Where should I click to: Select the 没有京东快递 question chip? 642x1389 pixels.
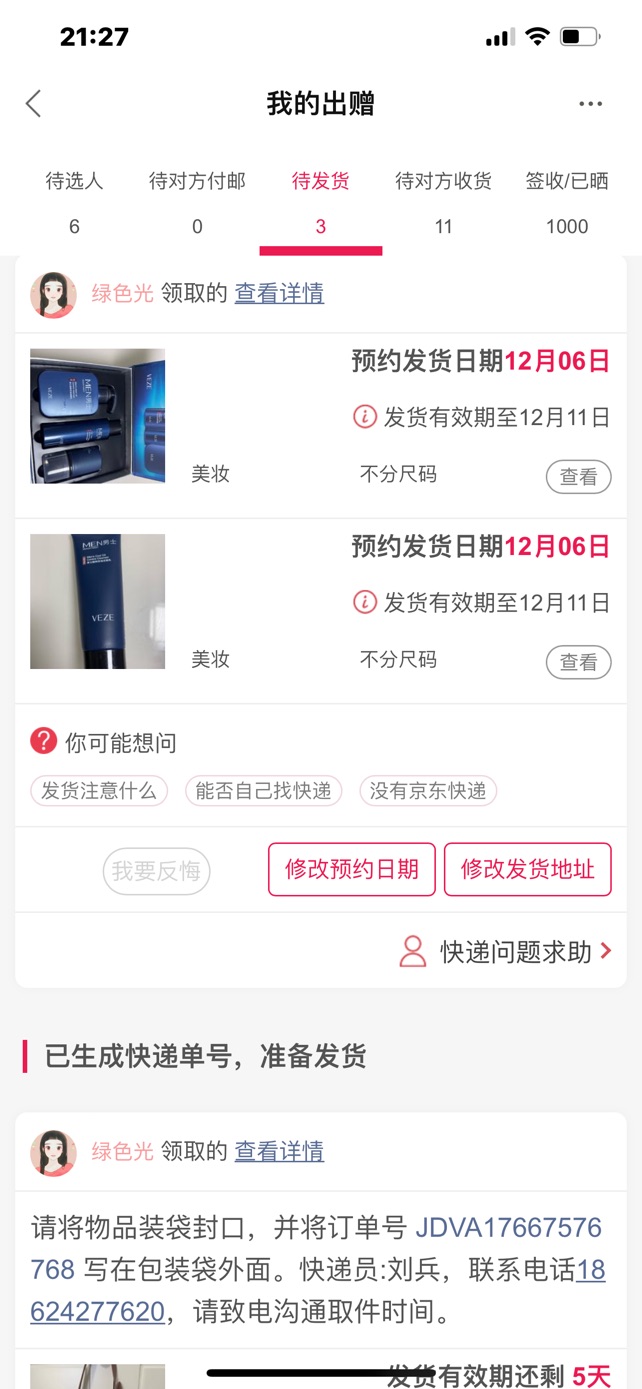pos(428,791)
